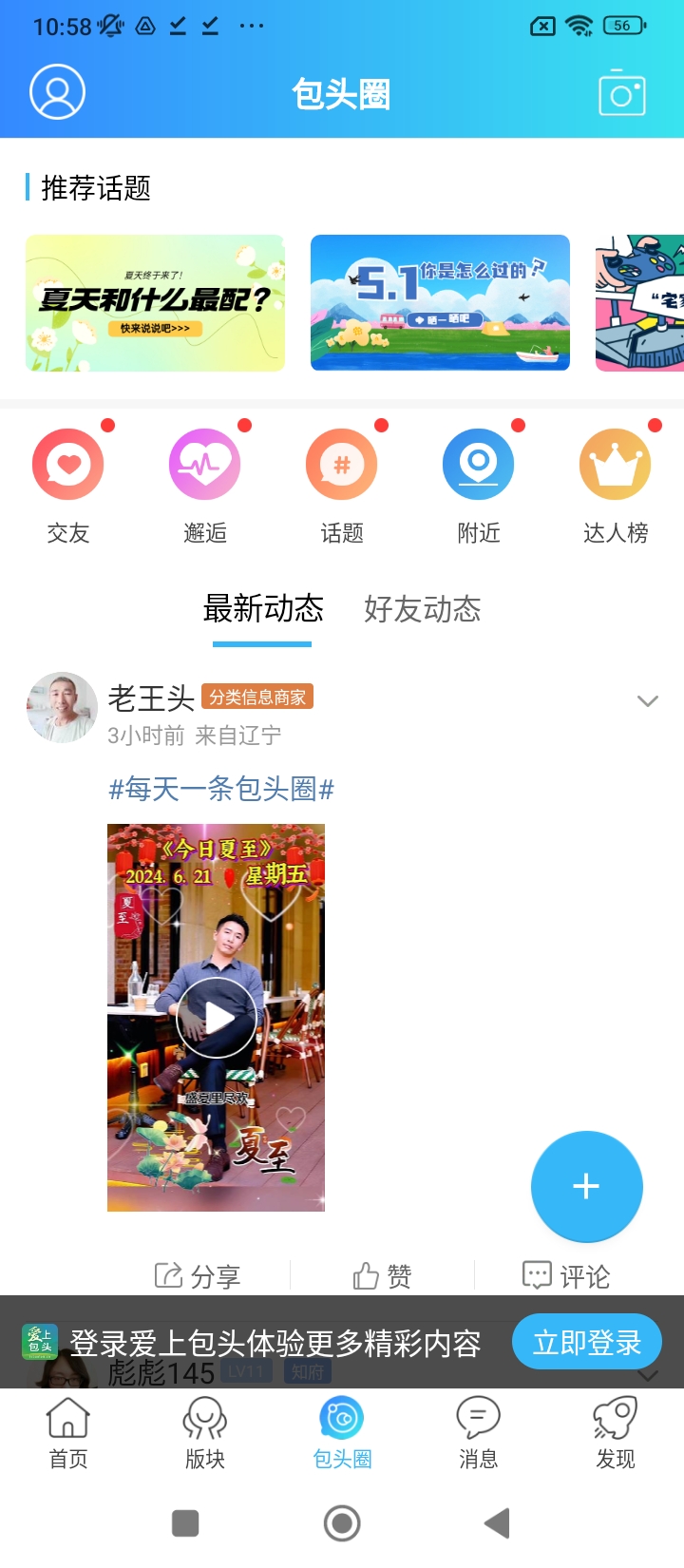Expand options chevron on 老王头's post

(x=648, y=701)
